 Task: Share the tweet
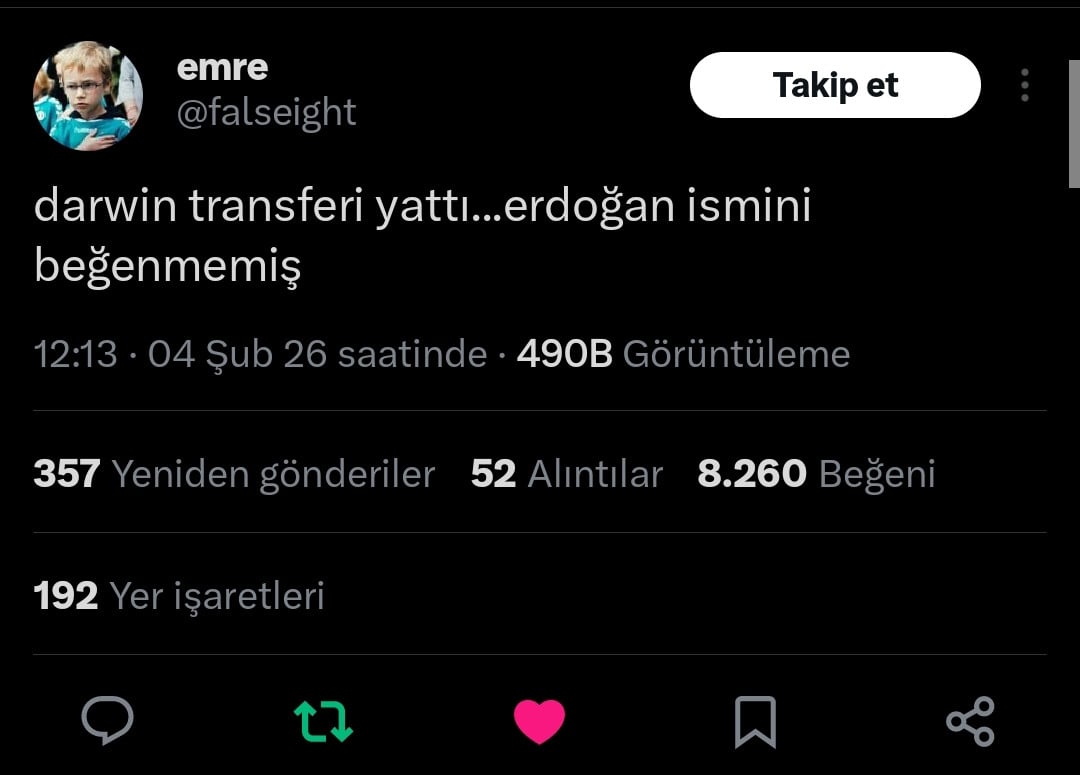(970, 721)
